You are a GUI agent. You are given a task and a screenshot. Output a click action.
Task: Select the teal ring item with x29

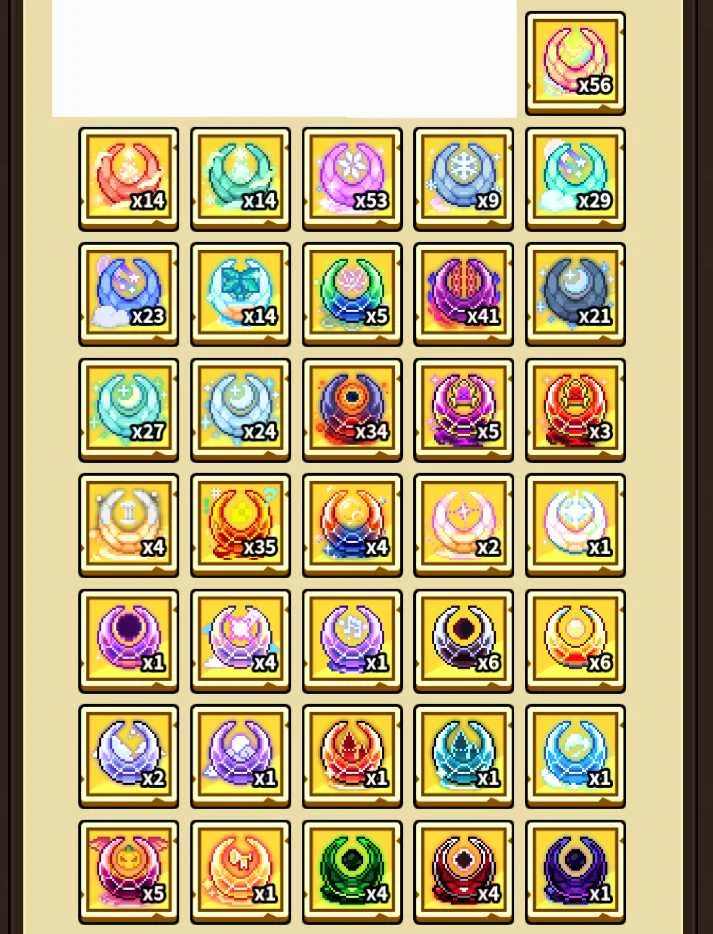point(575,178)
